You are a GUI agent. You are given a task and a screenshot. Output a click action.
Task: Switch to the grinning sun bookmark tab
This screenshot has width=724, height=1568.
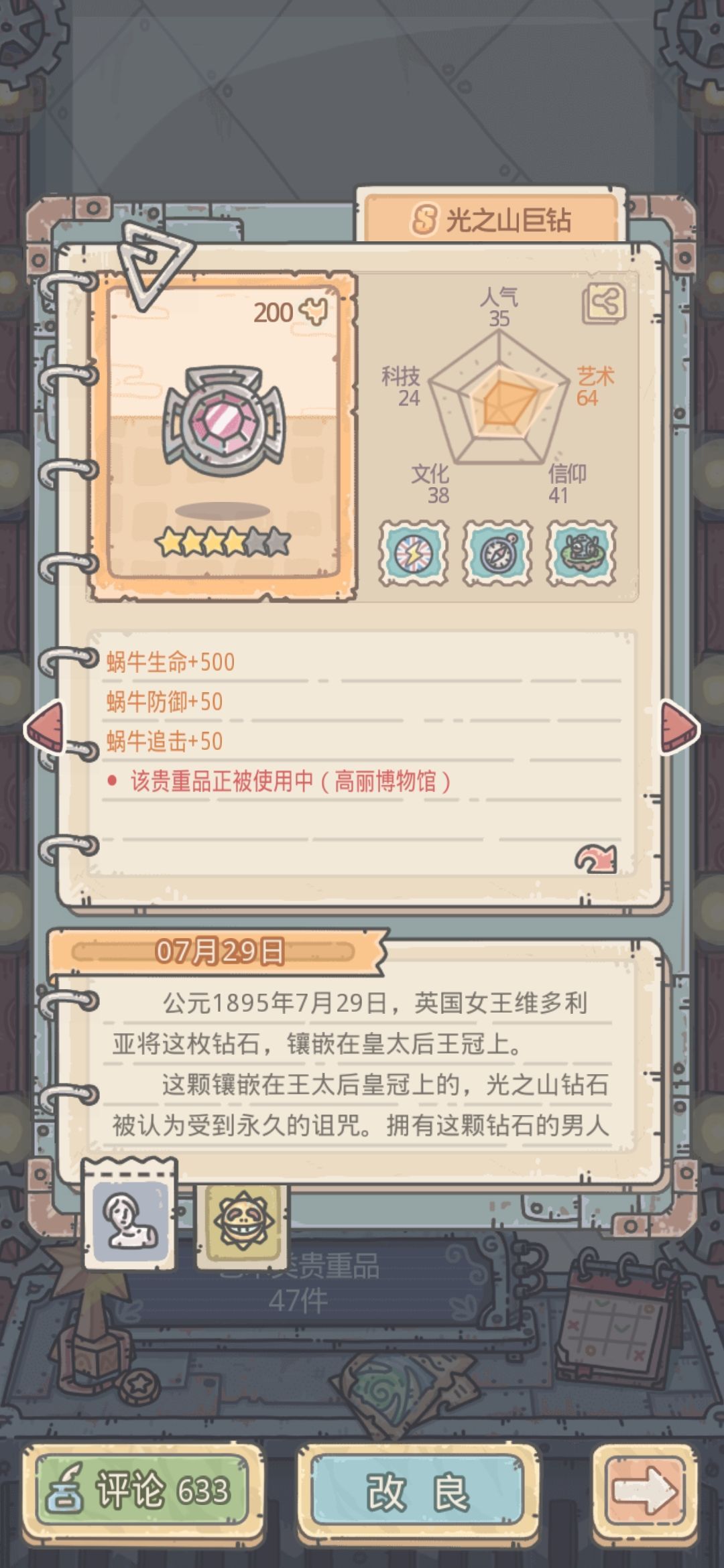point(243,1220)
